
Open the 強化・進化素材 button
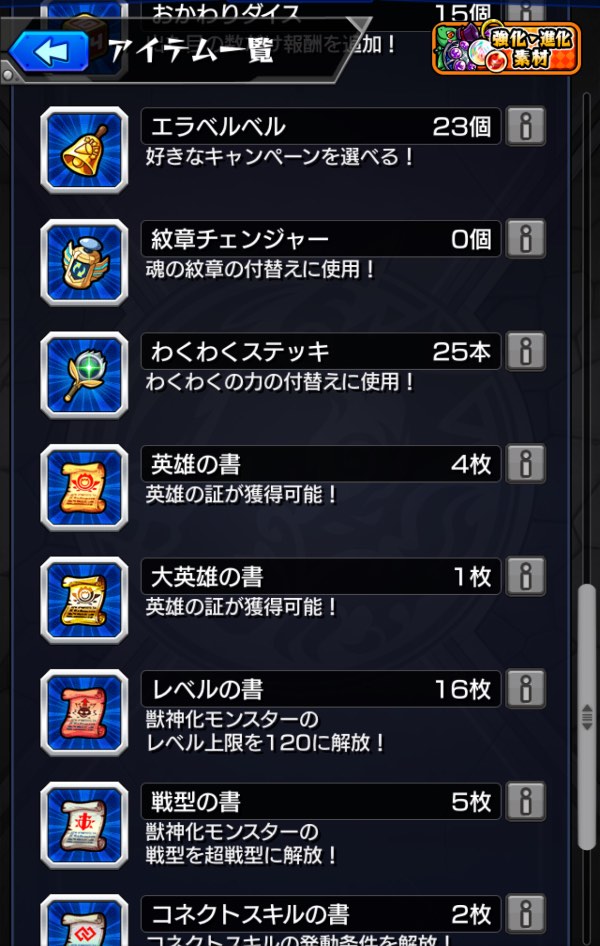[506, 49]
